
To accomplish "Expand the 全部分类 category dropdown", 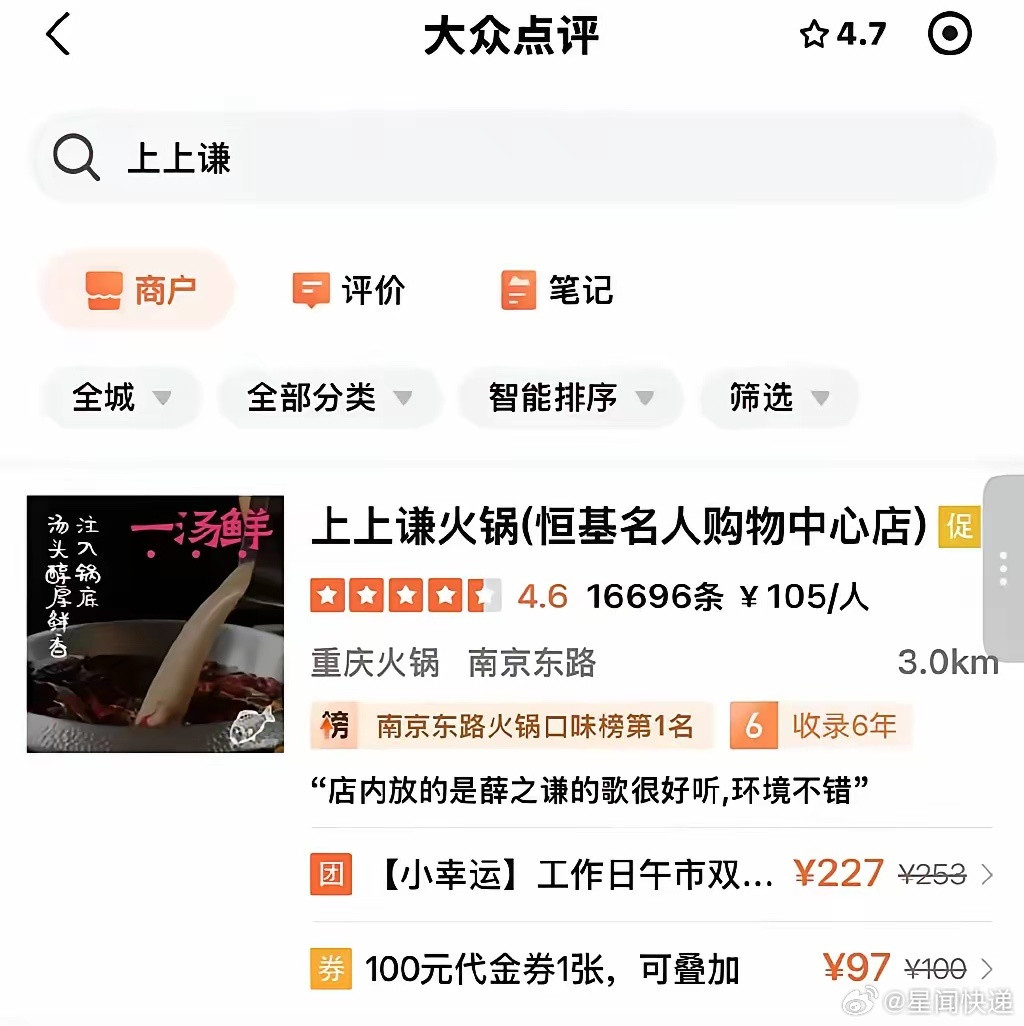I will pyautogui.click(x=328, y=397).
